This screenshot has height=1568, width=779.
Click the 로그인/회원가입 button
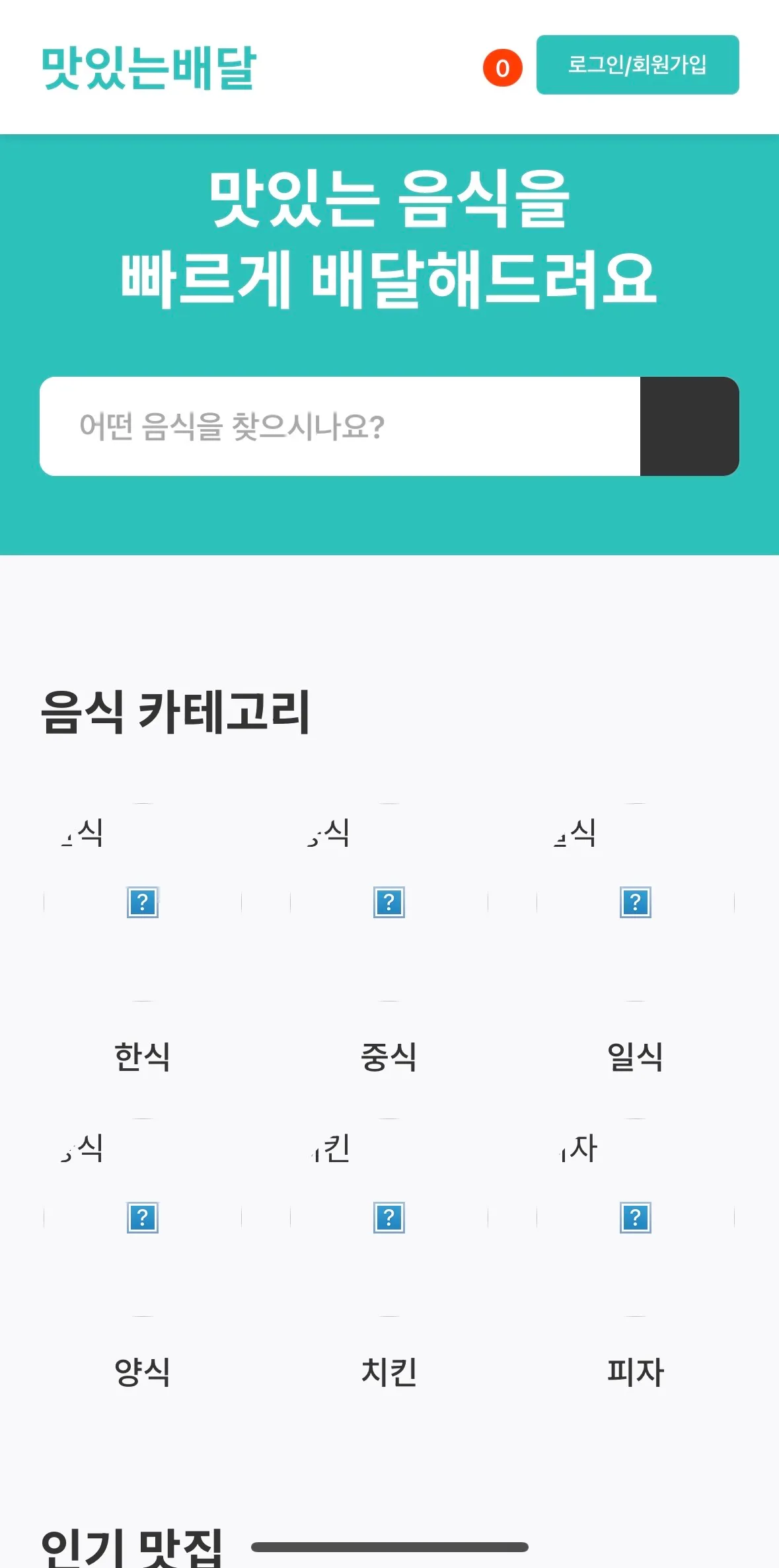638,66
